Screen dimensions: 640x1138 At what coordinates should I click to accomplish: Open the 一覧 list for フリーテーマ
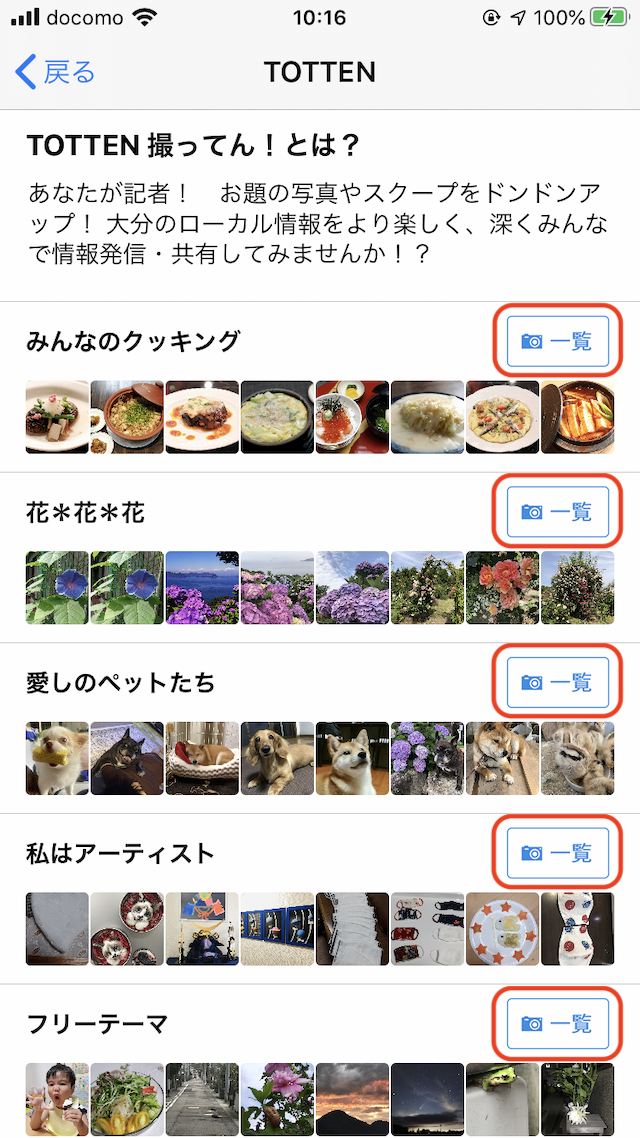[557, 1023]
